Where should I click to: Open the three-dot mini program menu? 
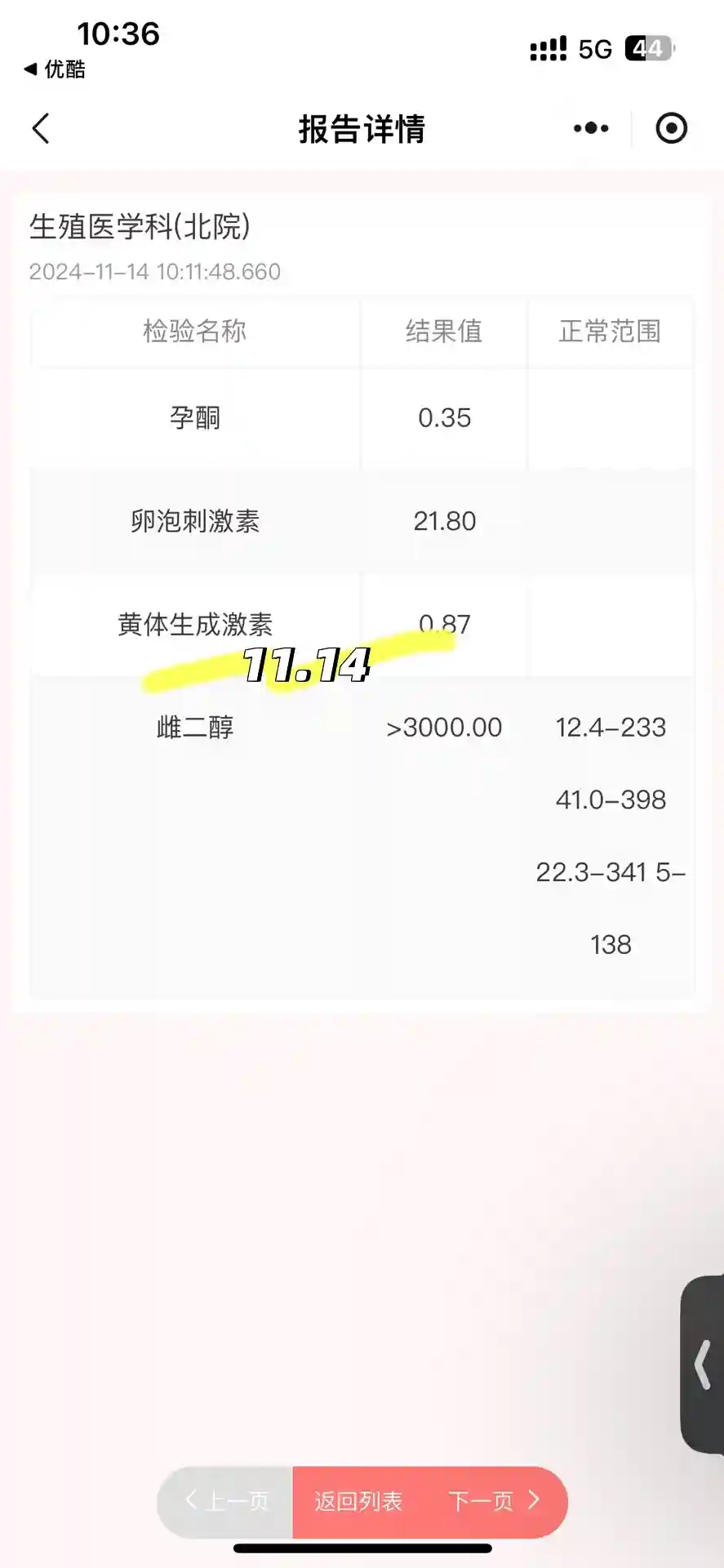pos(591,128)
